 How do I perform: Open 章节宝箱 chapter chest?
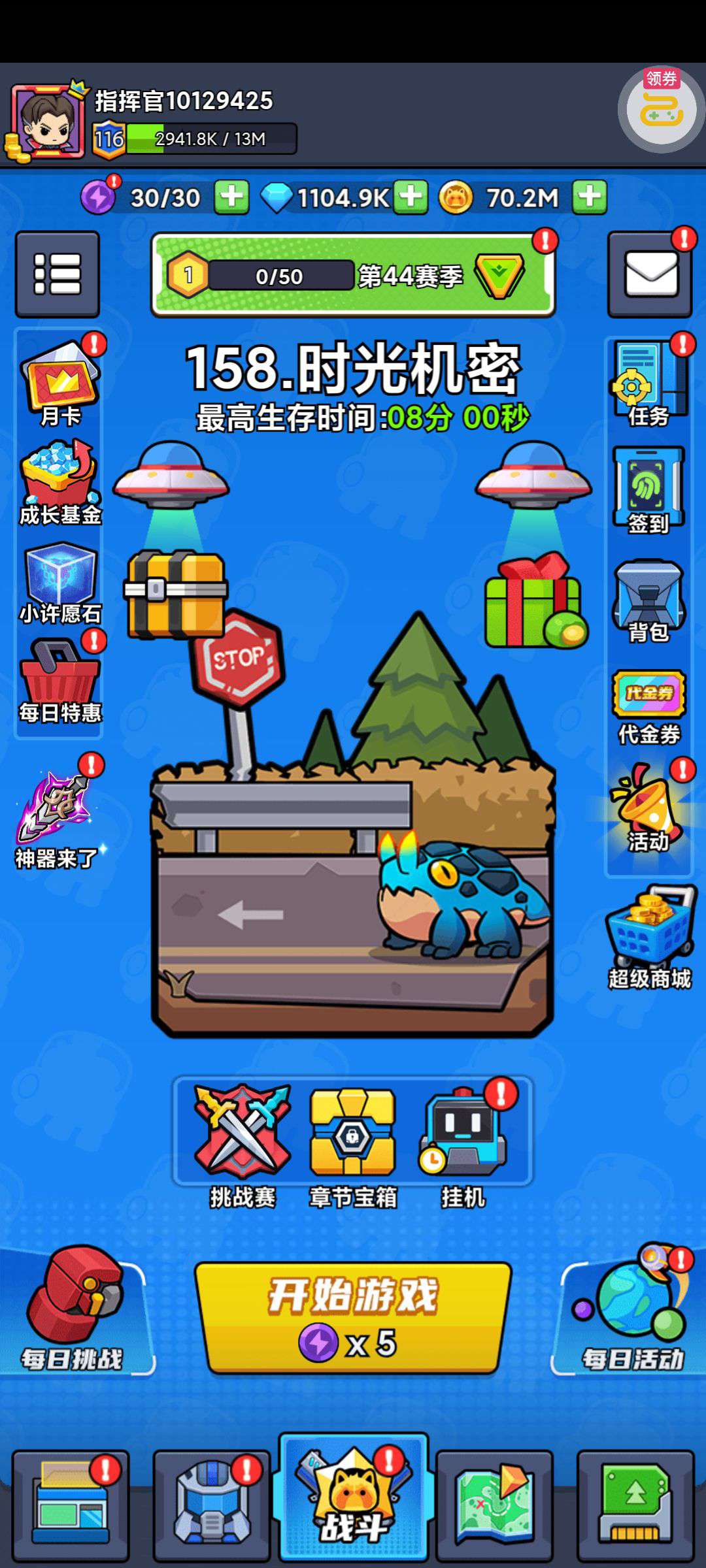353,1143
